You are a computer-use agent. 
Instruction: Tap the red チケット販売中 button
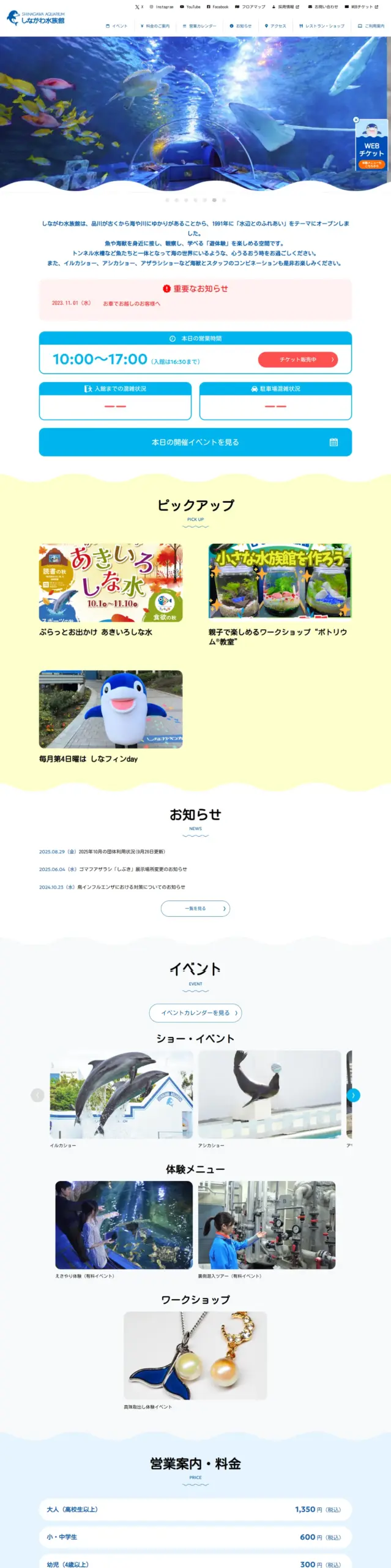coord(297,360)
